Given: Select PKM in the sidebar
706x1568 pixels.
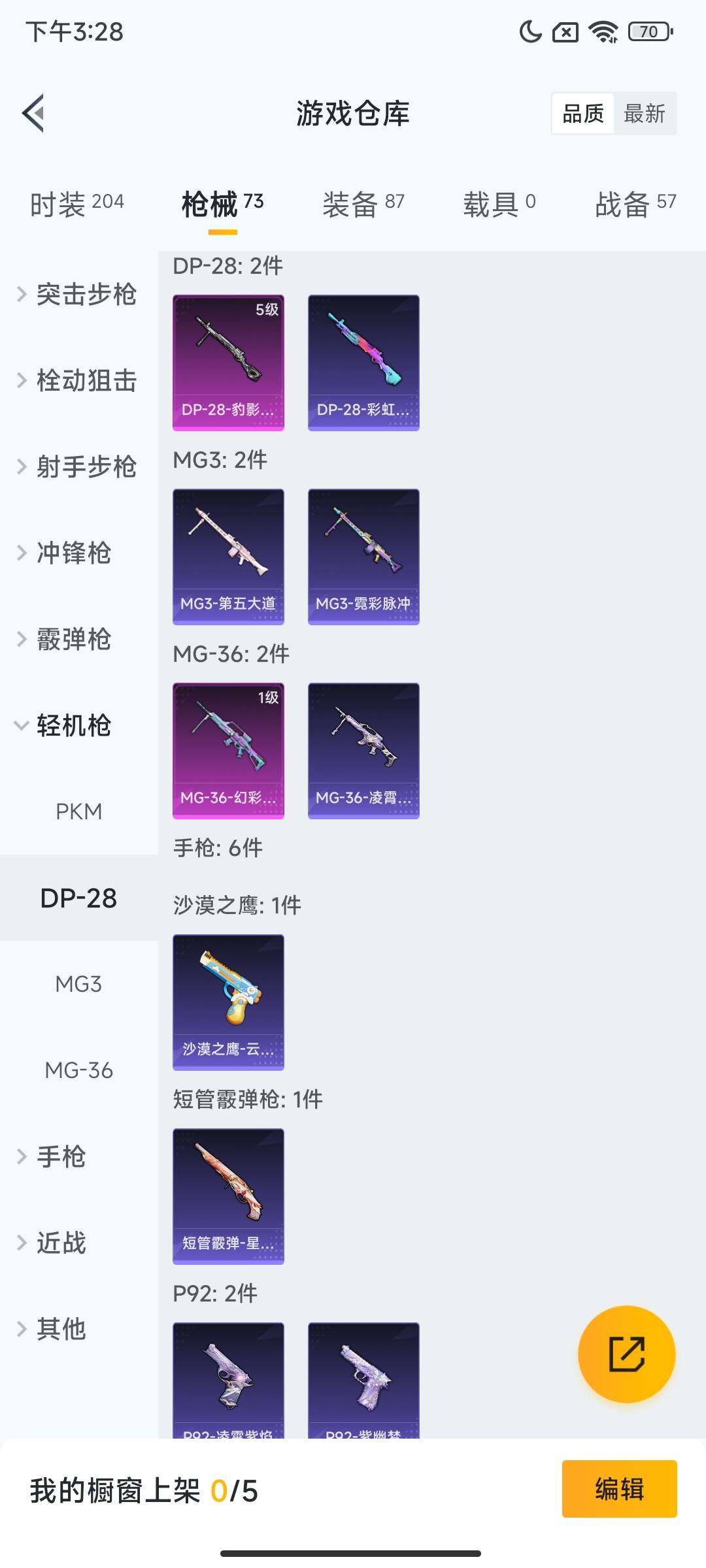Looking at the screenshot, I should pyautogui.click(x=78, y=812).
